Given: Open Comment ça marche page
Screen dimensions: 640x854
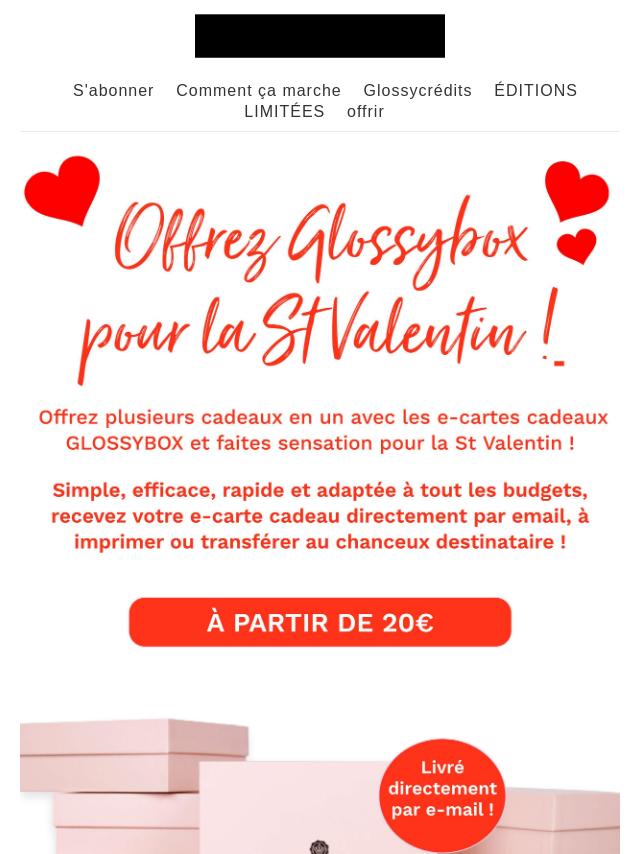Looking at the screenshot, I should pyautogui.click(x=258, y=90).
